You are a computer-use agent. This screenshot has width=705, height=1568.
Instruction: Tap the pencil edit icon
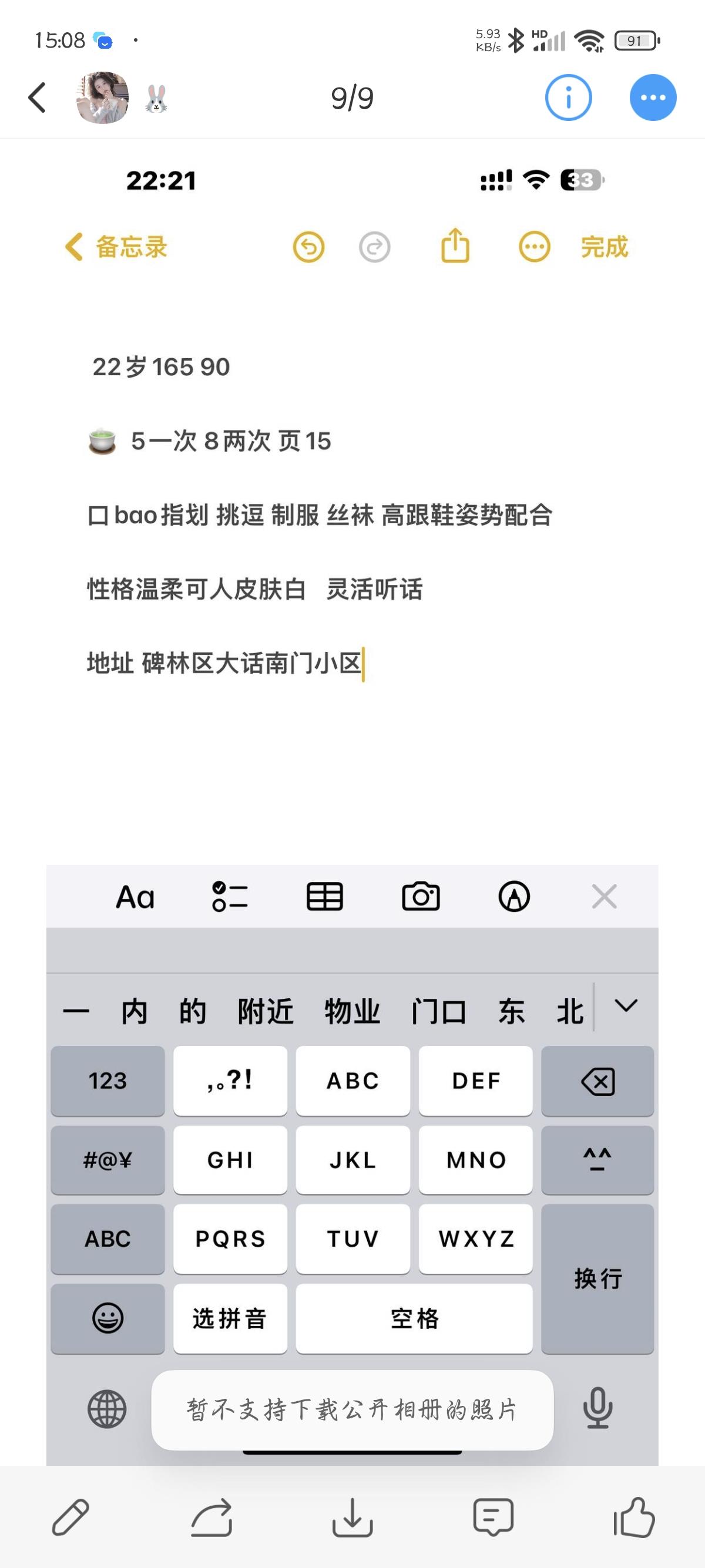[70, 1516]
